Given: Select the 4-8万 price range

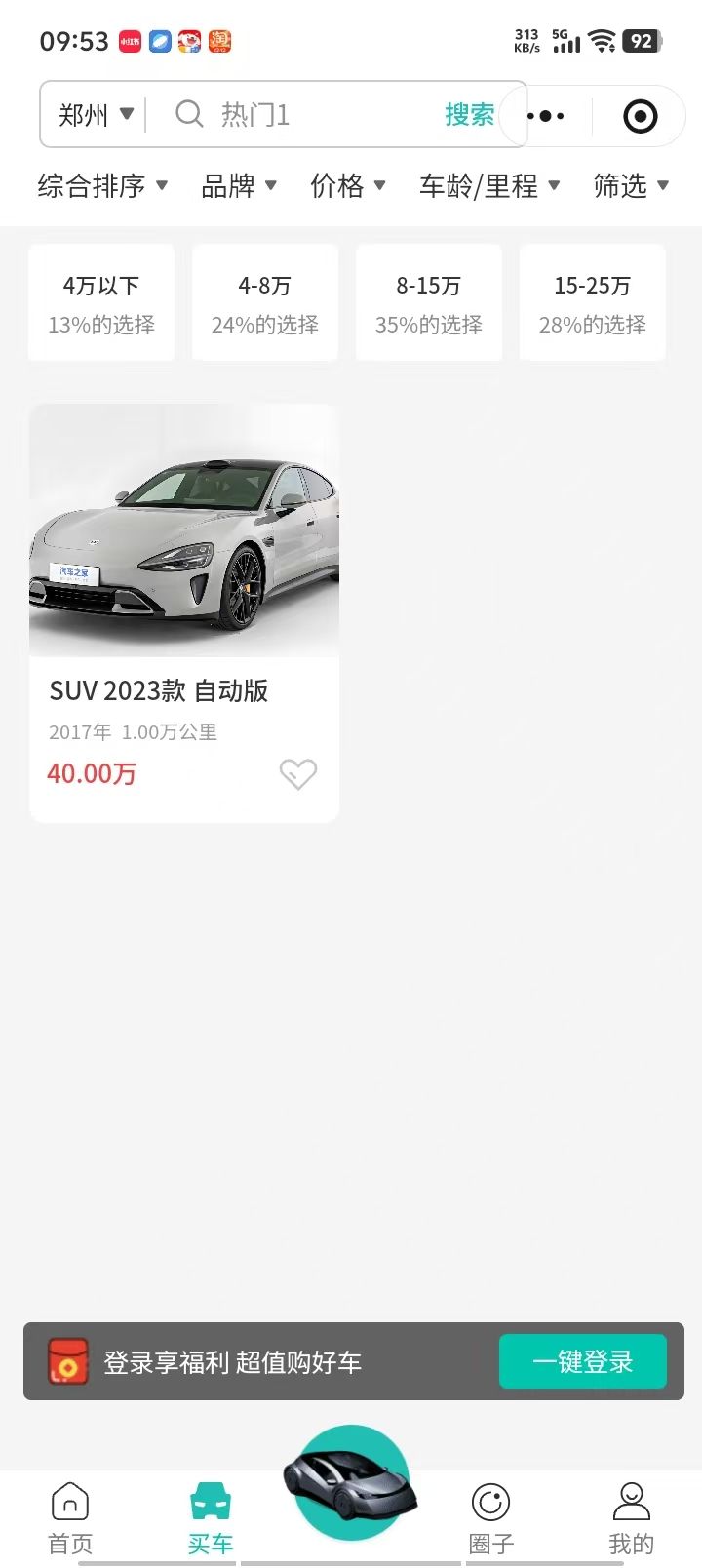Looking at the screenshot, I should [265, 303].
